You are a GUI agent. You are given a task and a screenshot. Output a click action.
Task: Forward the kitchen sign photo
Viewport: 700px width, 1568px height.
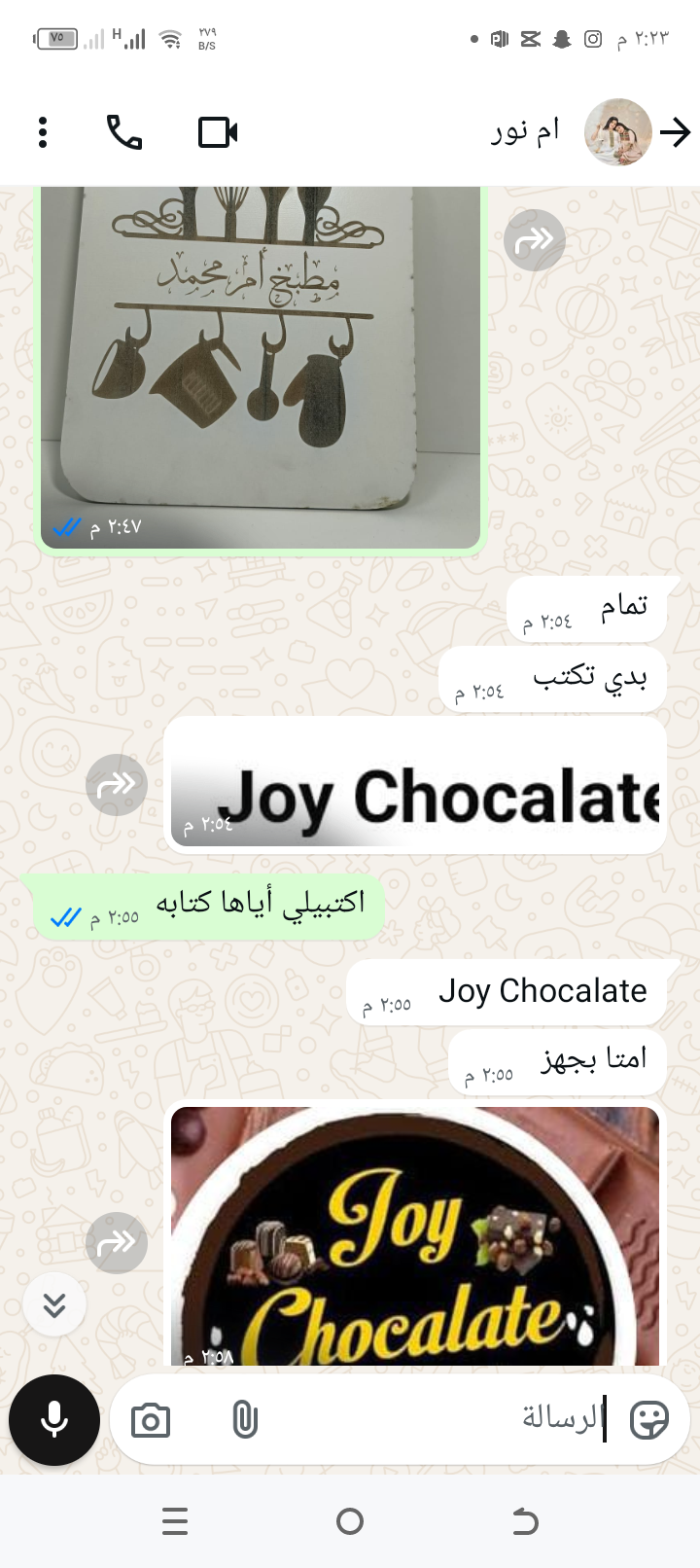tap(535, 240)
